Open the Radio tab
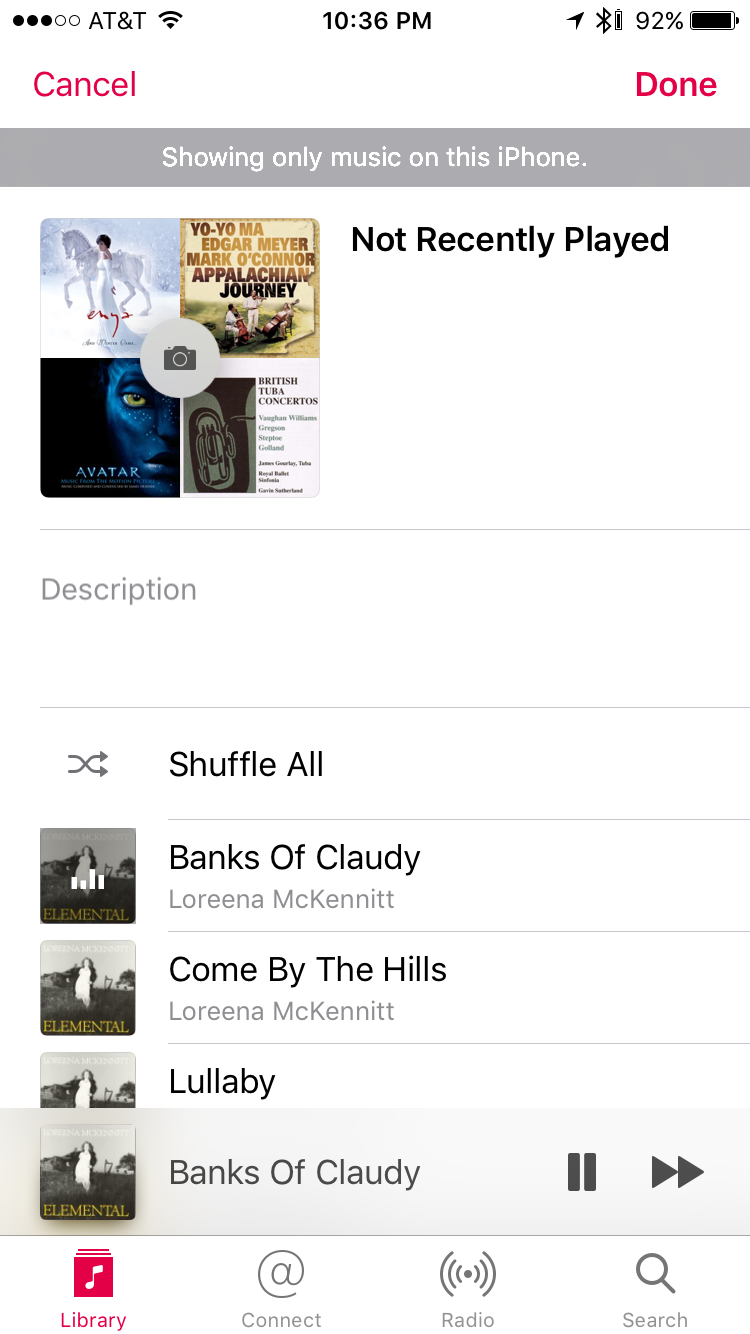This screenshot has height=1334, width=750. (x=468, y=1288)
